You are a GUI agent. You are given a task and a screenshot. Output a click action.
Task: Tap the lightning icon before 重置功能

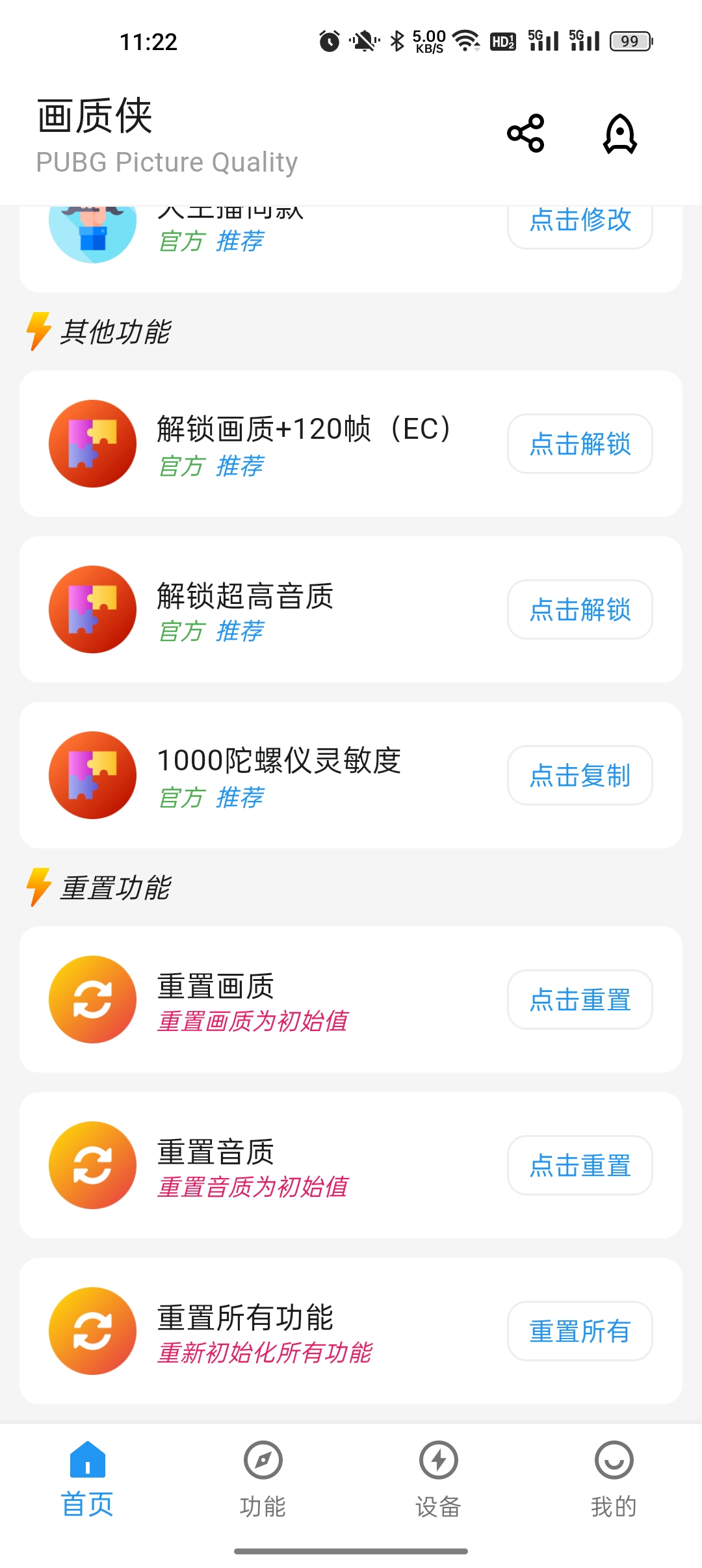click(38, 888)
